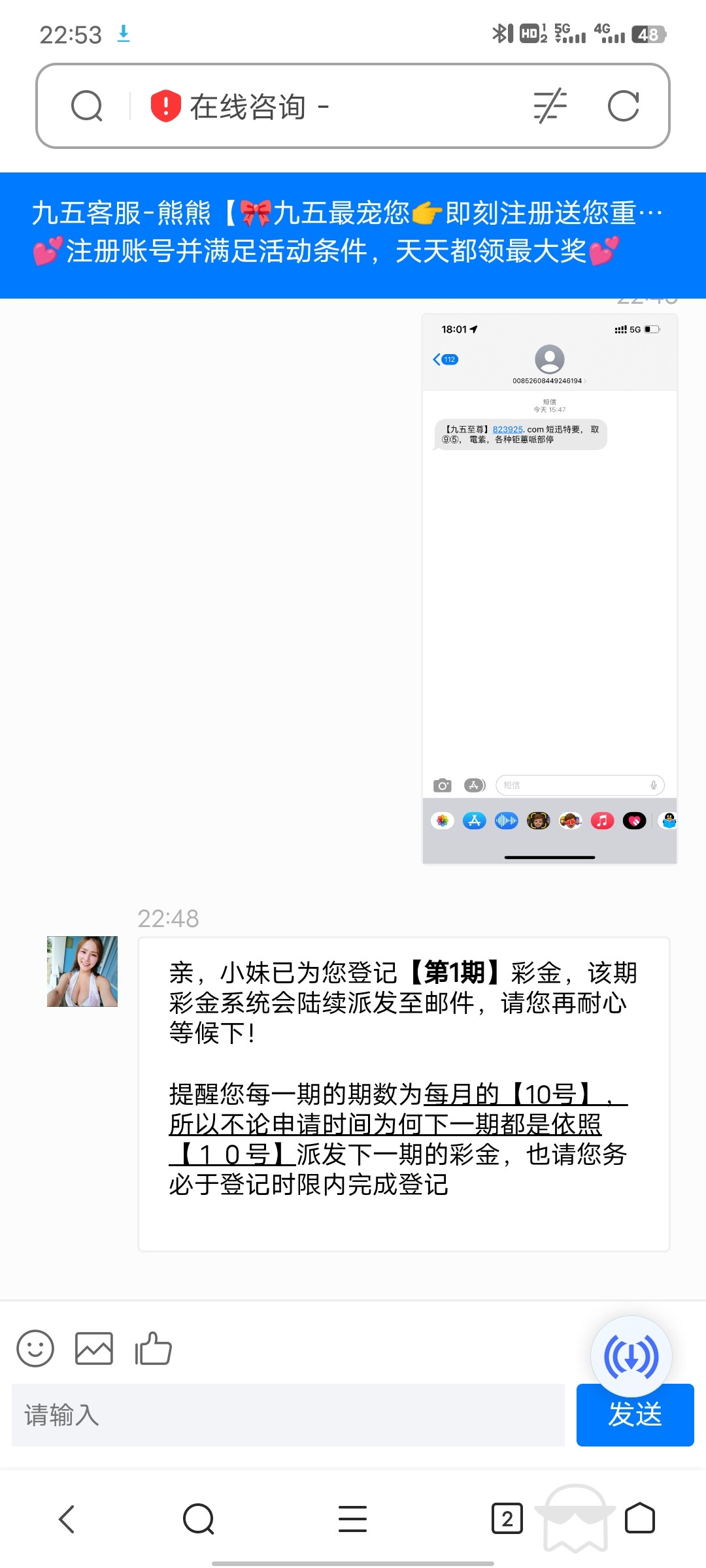Open the emoji picker
Image resolution: width=706 pixels, height=1568 pixels.
35,1348
